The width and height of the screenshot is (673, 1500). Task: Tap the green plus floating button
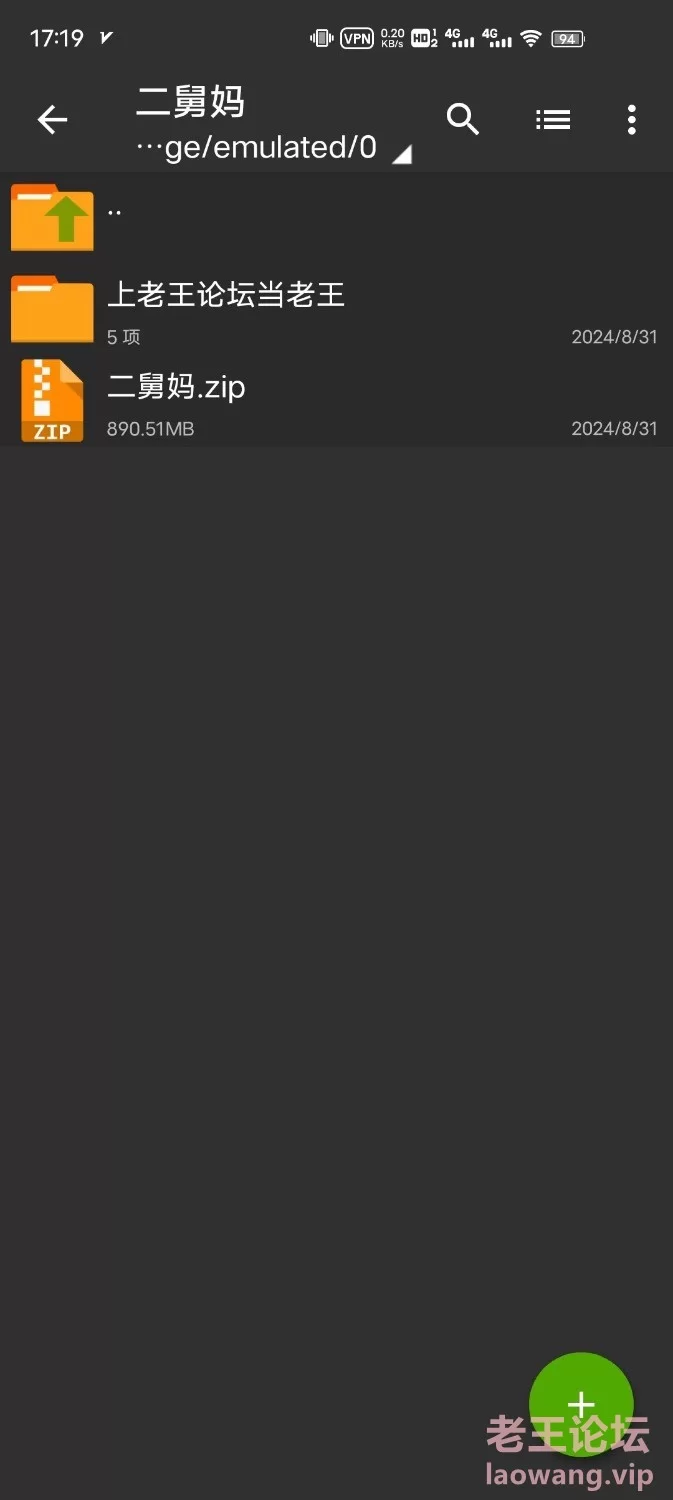580,1404
